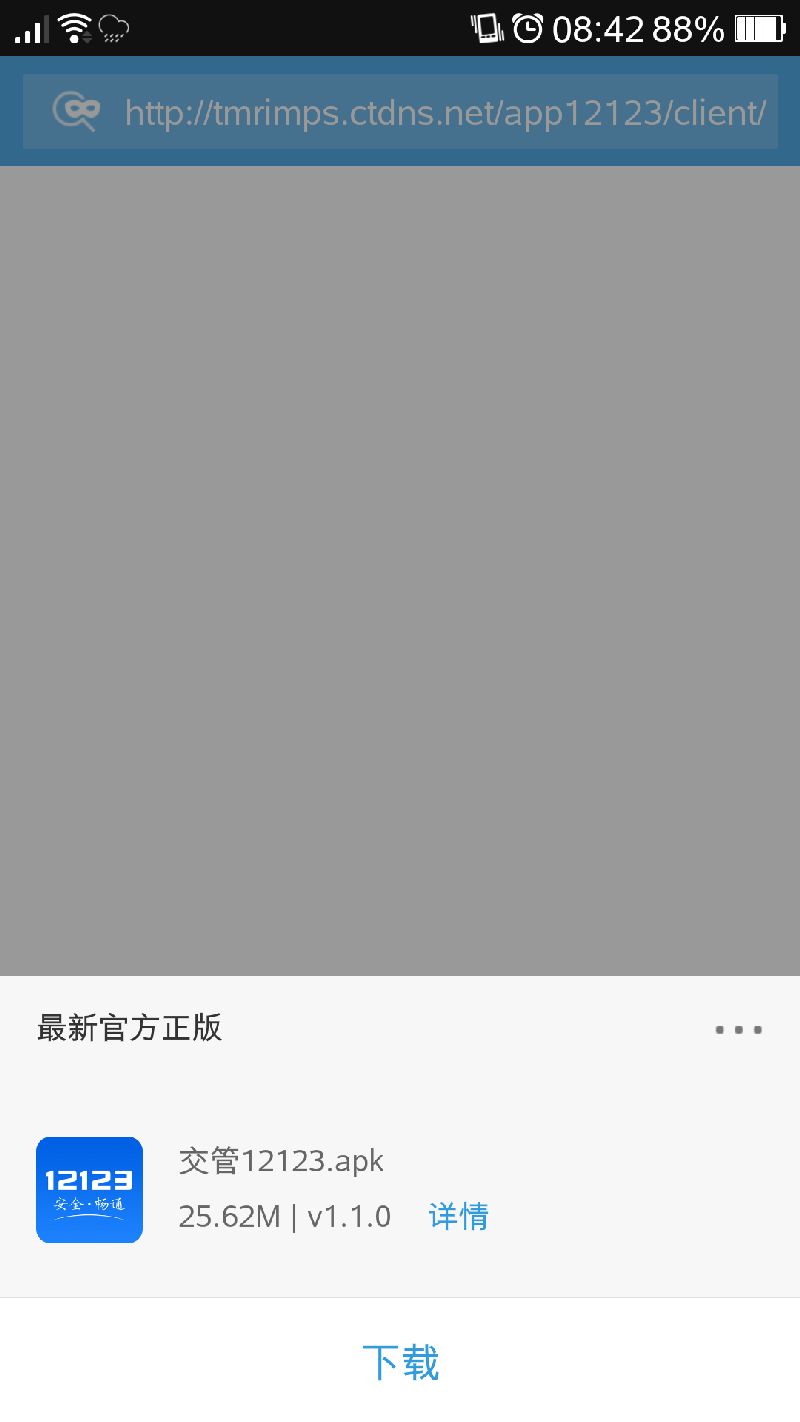The width and height of the screenshot is (800, 1422).
Task: Tap the incognito search icon in address bar
Action: (x=75, y=112)
